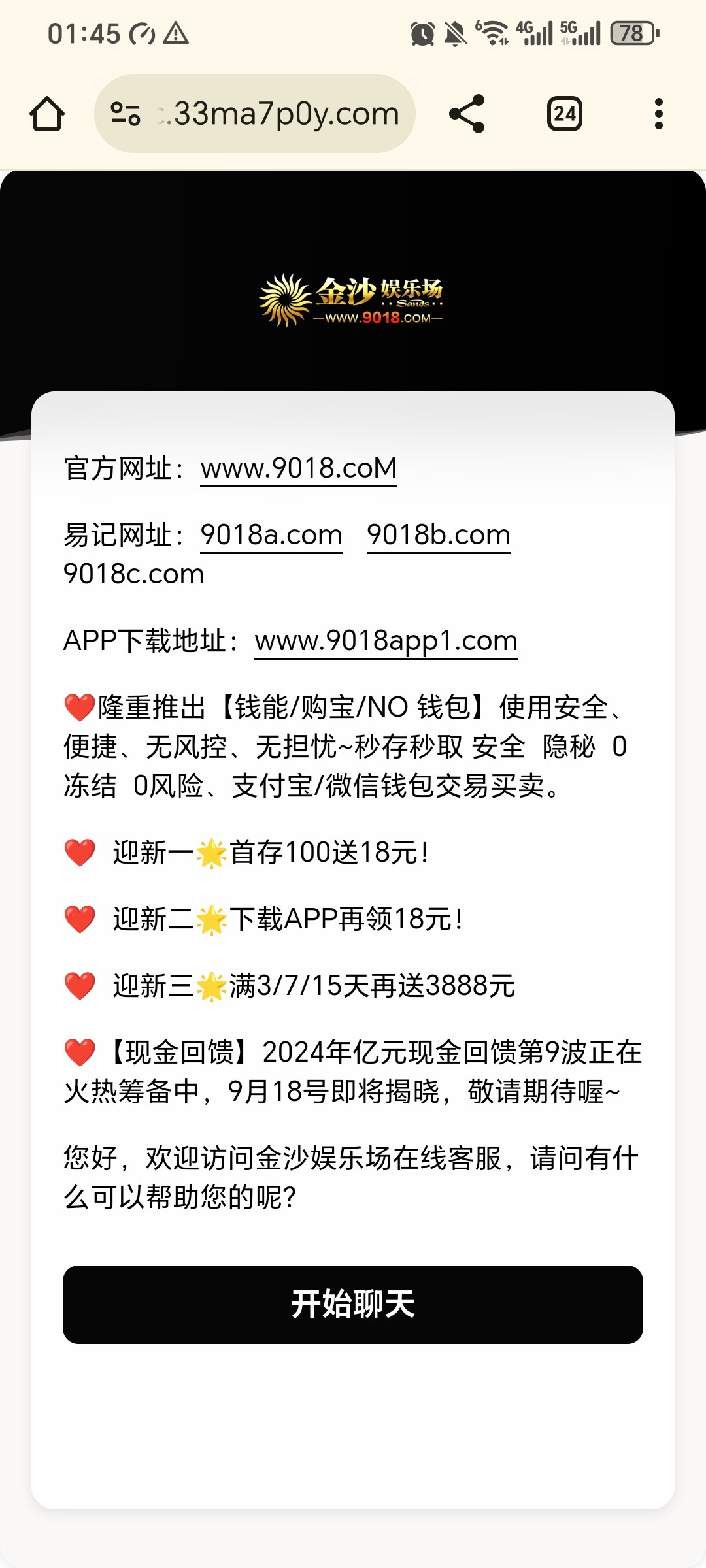
Task: Tap the 开始聊天 button
Action: point(353,1305)
